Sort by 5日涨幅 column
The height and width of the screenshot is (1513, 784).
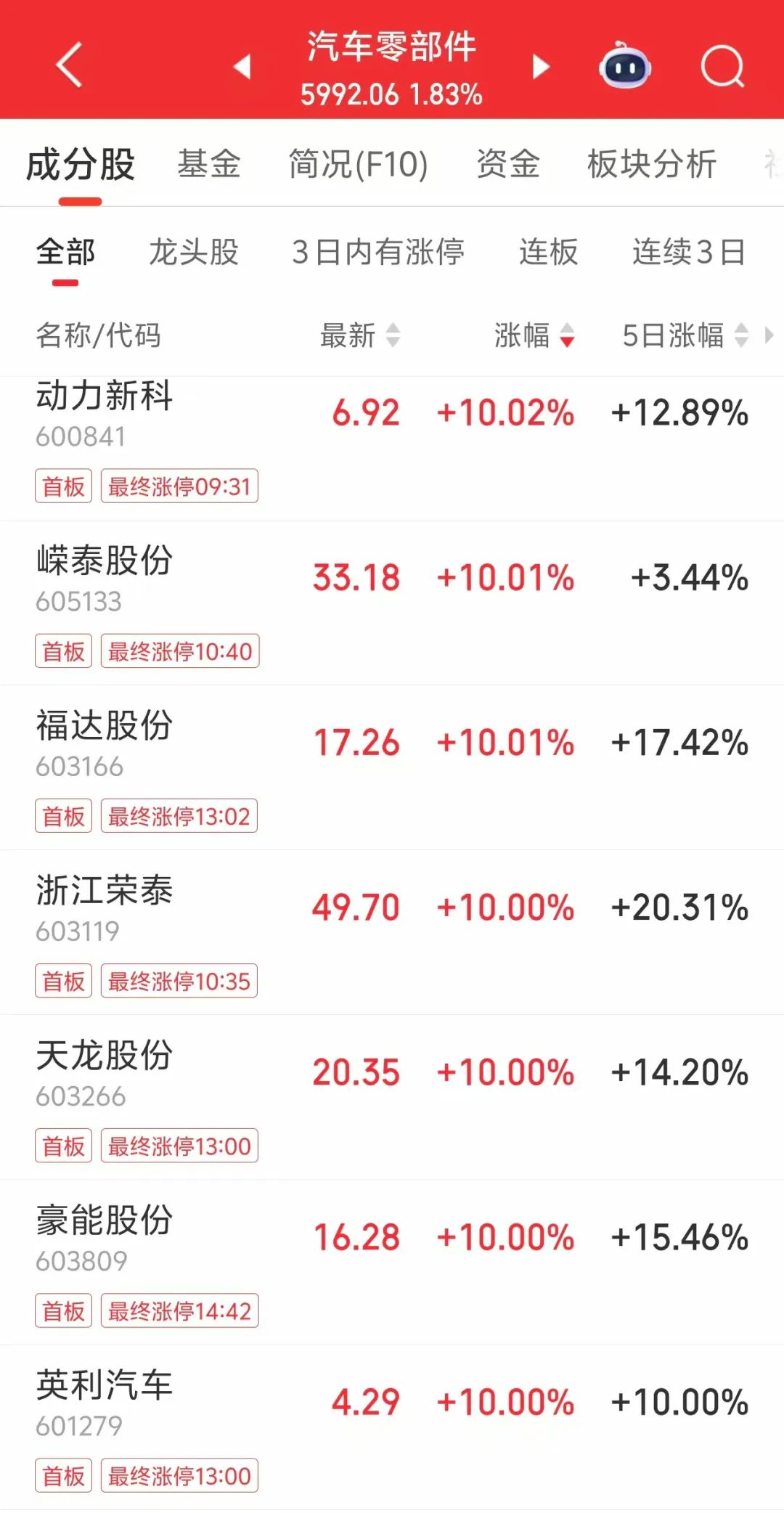tap(685, 335)
